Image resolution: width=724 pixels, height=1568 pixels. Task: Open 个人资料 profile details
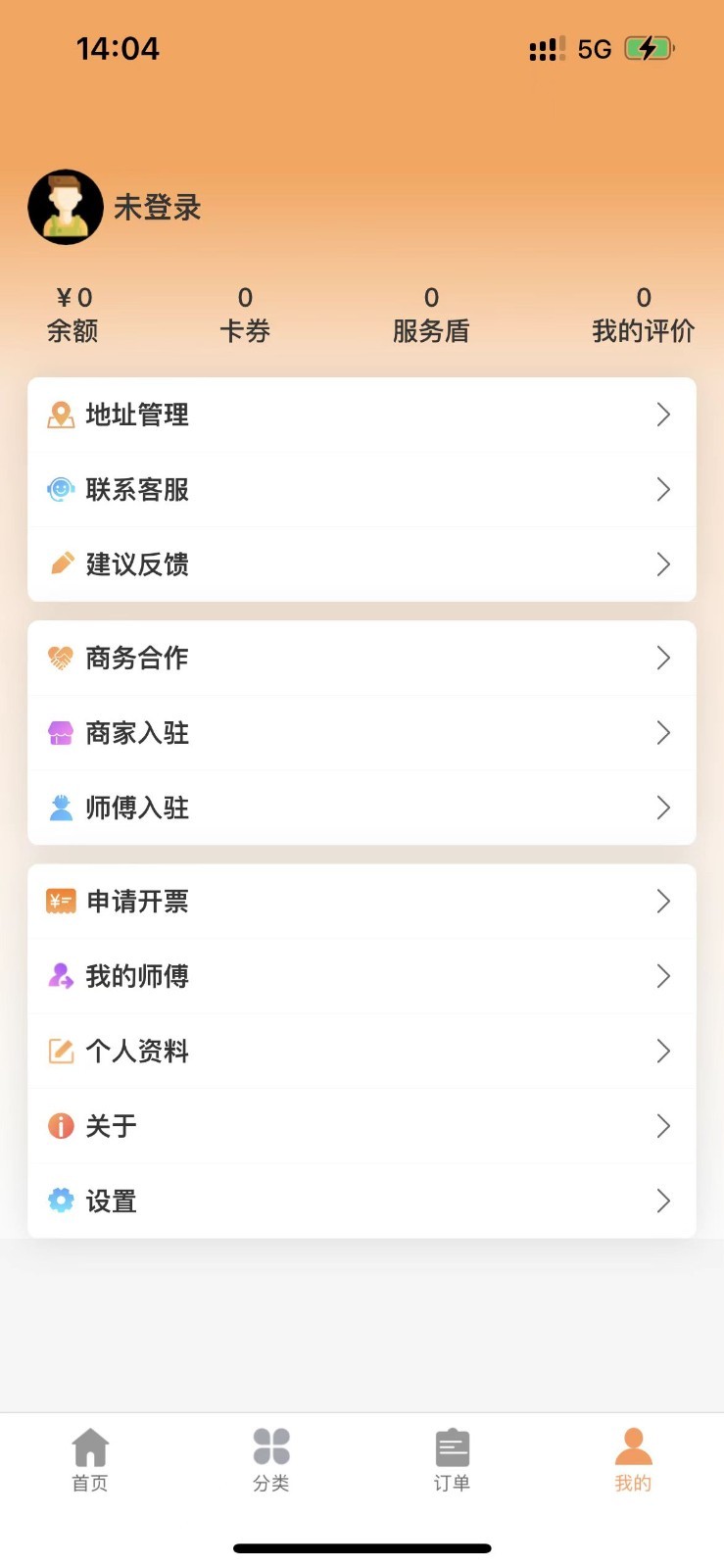click(362, 1052)
